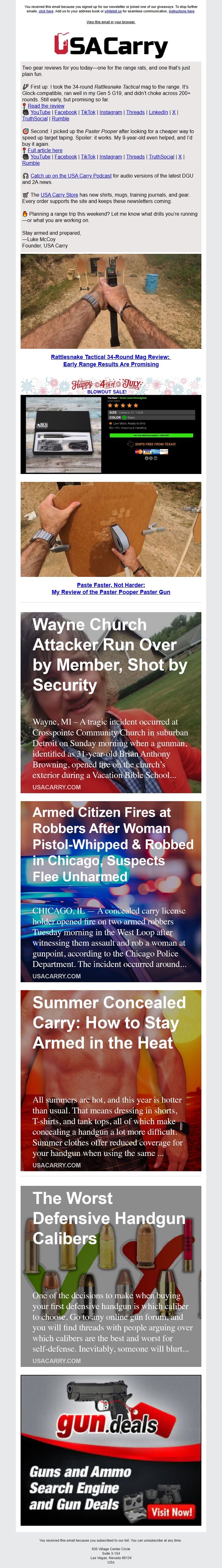Viewport: 222px width, 1568px height.
Task: Open View this email in your browser
Action: click(111, 22)
